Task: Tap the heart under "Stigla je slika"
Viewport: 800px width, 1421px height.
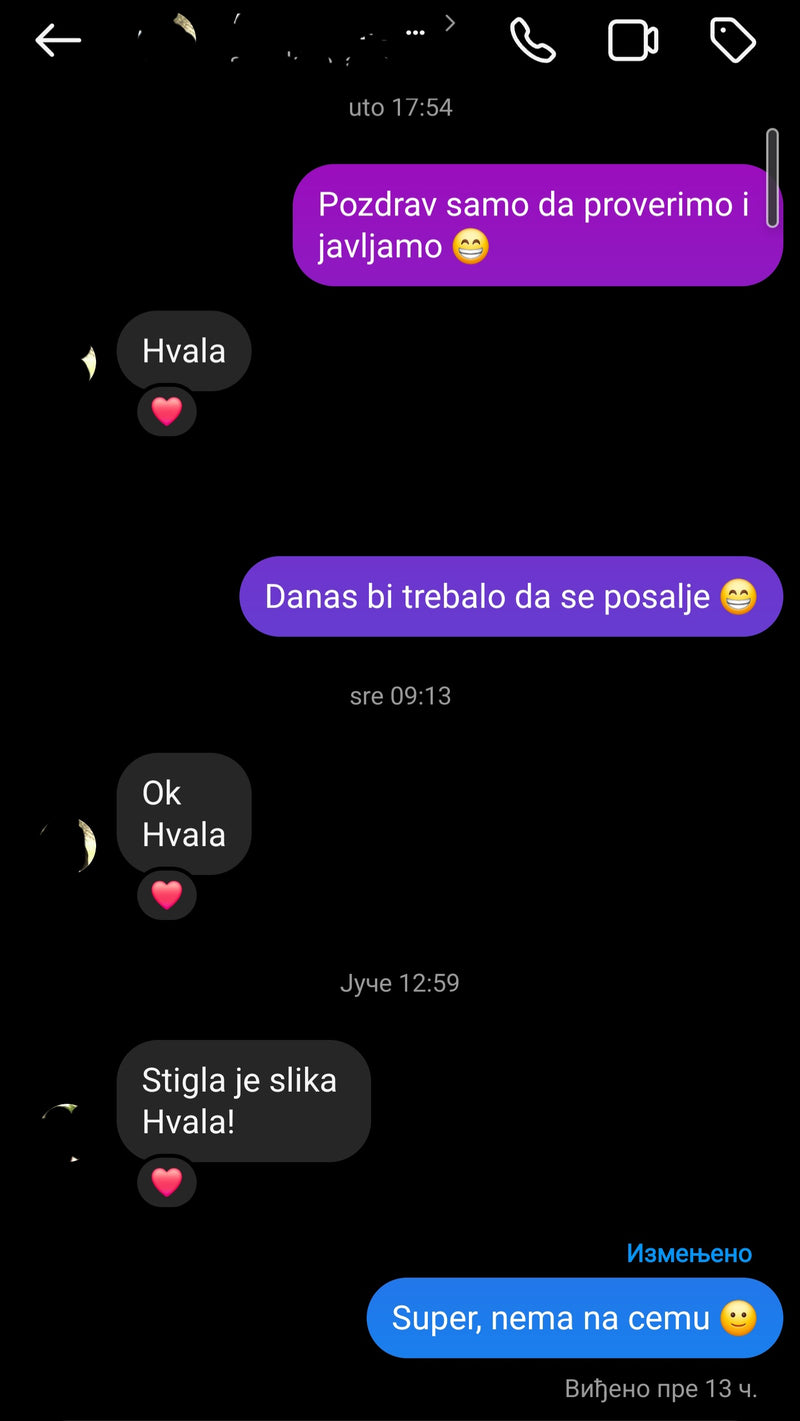Action: pyautogui.click(x=166, y=1182)
